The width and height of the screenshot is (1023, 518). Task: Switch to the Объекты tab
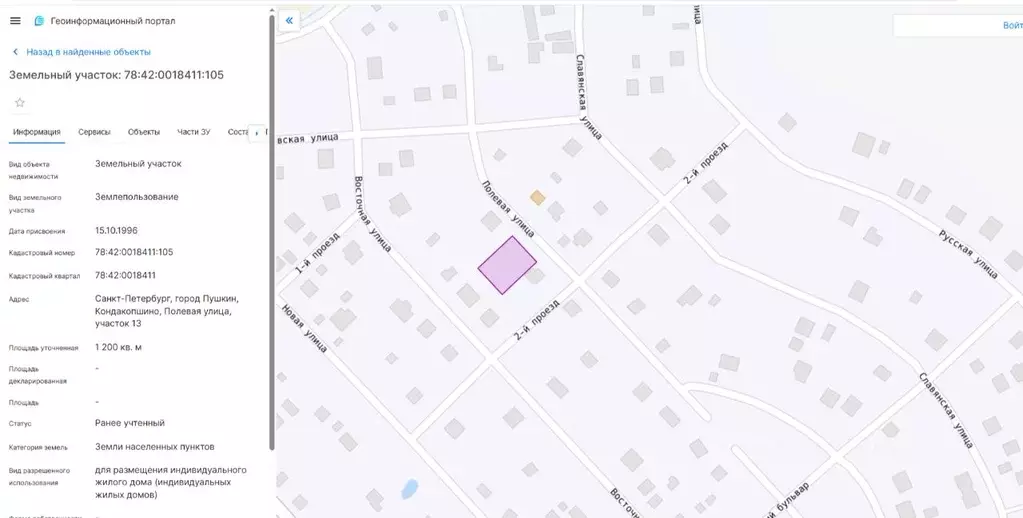pos(144,132)
